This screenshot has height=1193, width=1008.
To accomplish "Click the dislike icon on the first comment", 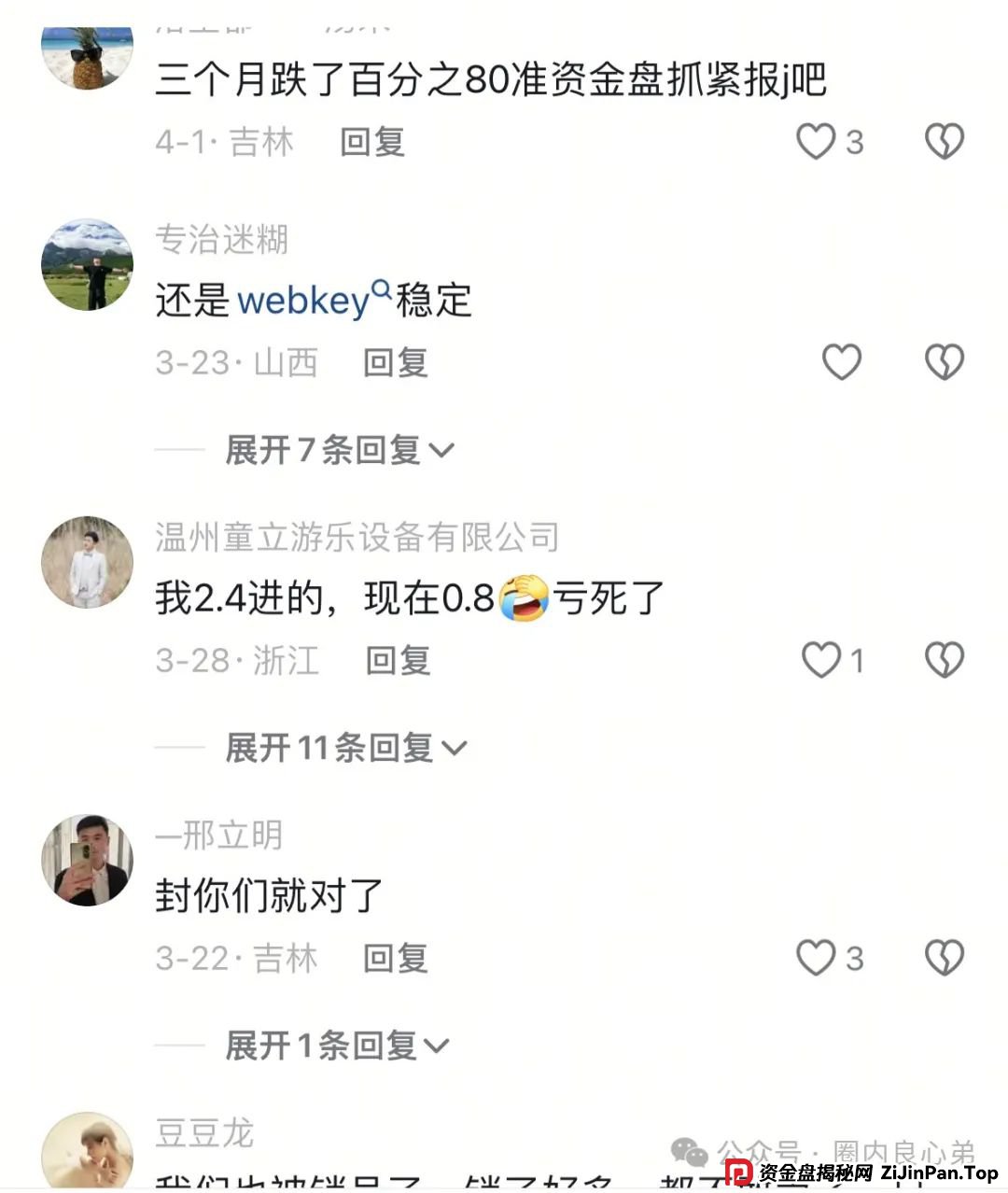I will (x=943, y=141).
